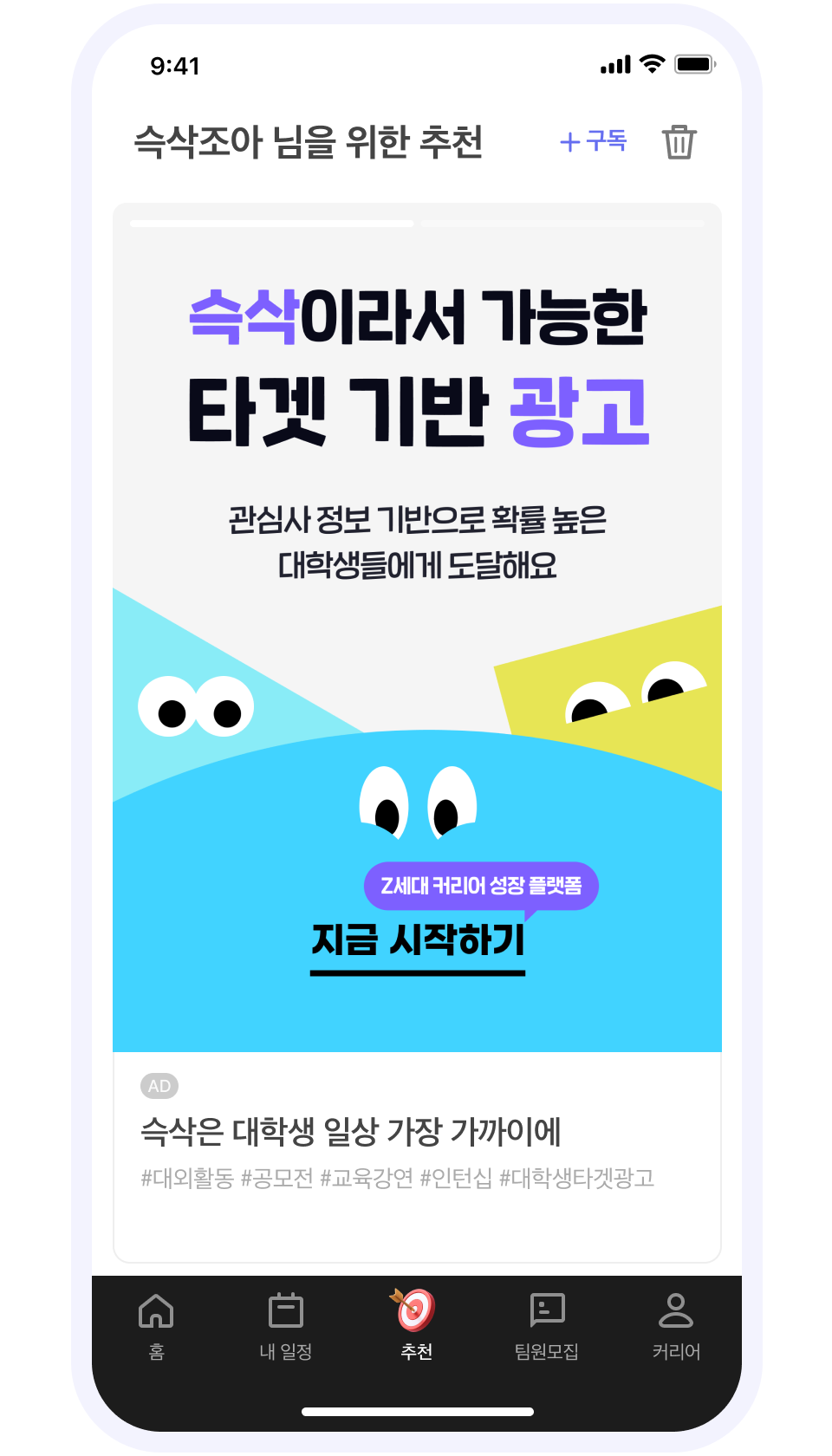Tap the +구독 subscribe button

(593, 141)
